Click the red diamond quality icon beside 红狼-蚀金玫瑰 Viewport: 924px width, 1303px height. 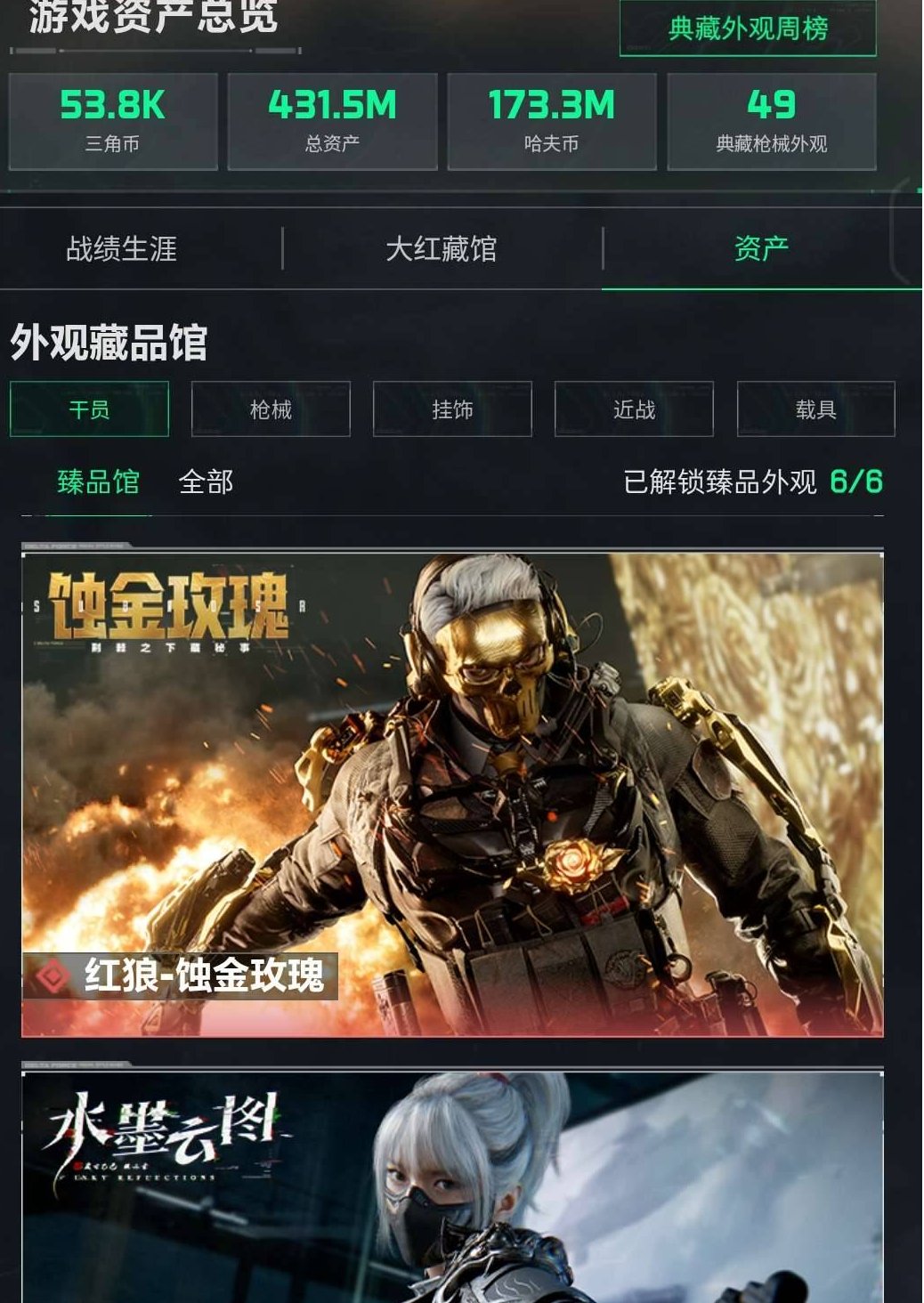coord(55,975)
